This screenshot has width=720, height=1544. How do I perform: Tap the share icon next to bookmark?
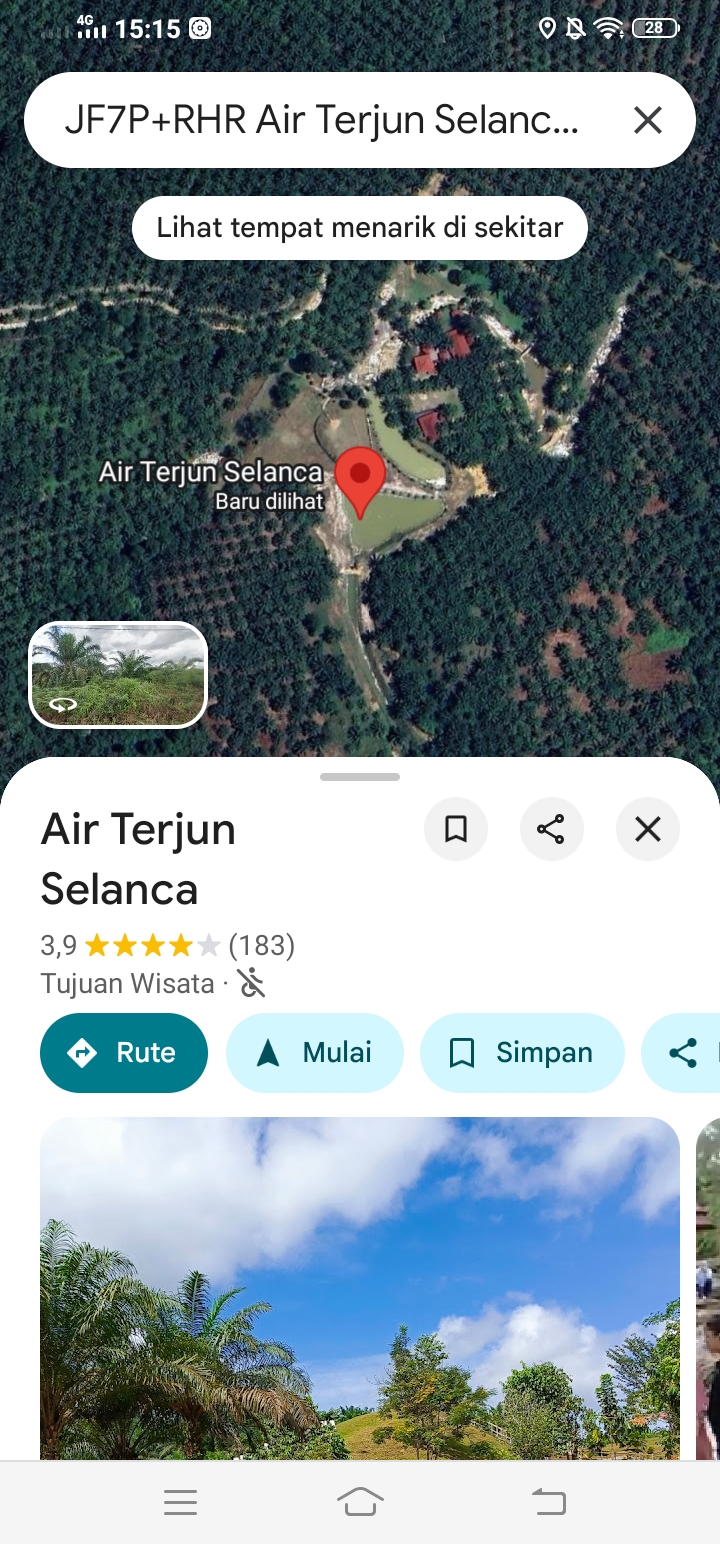pyautogui.click(x=552, y=829)
